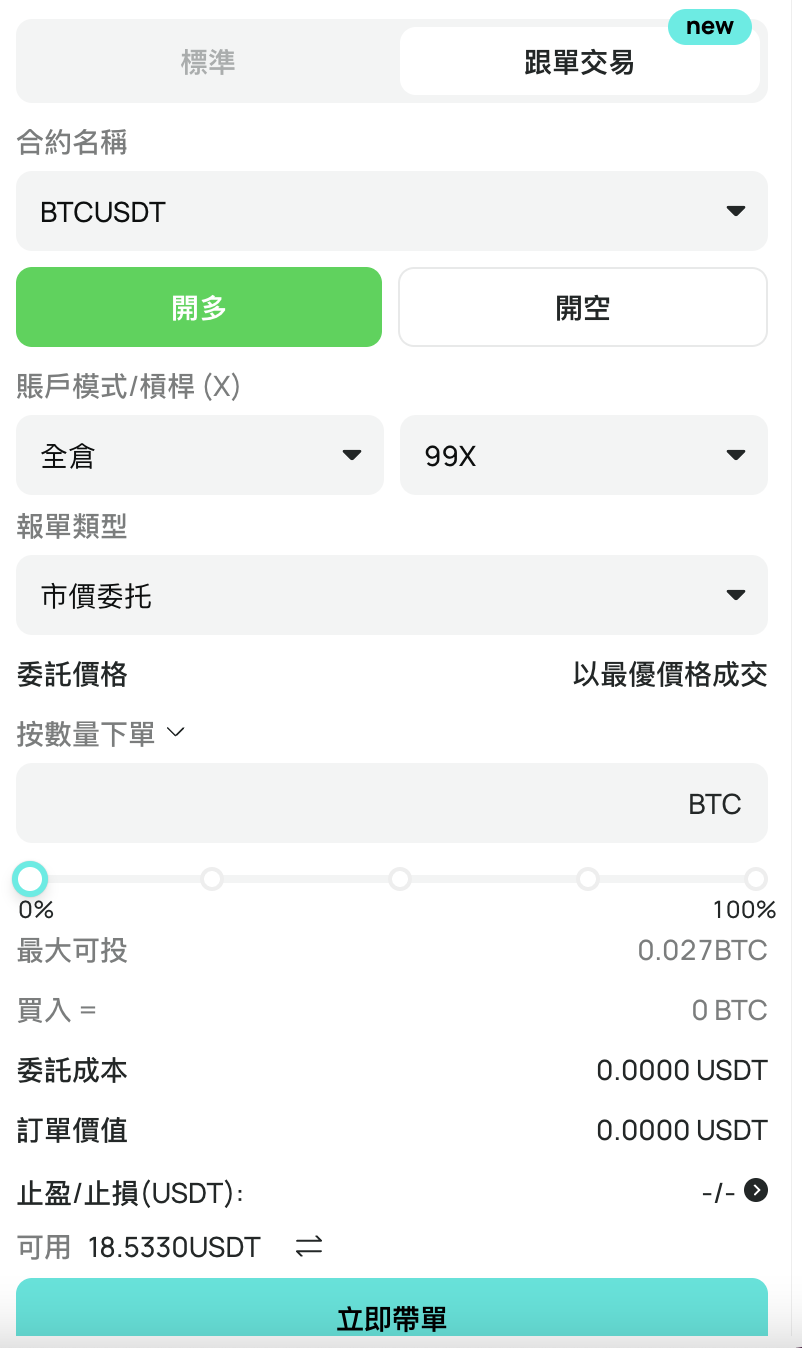Set the amount slider to 100%
This screenshot has height=1348, width=802.
(x=756, y=879)
